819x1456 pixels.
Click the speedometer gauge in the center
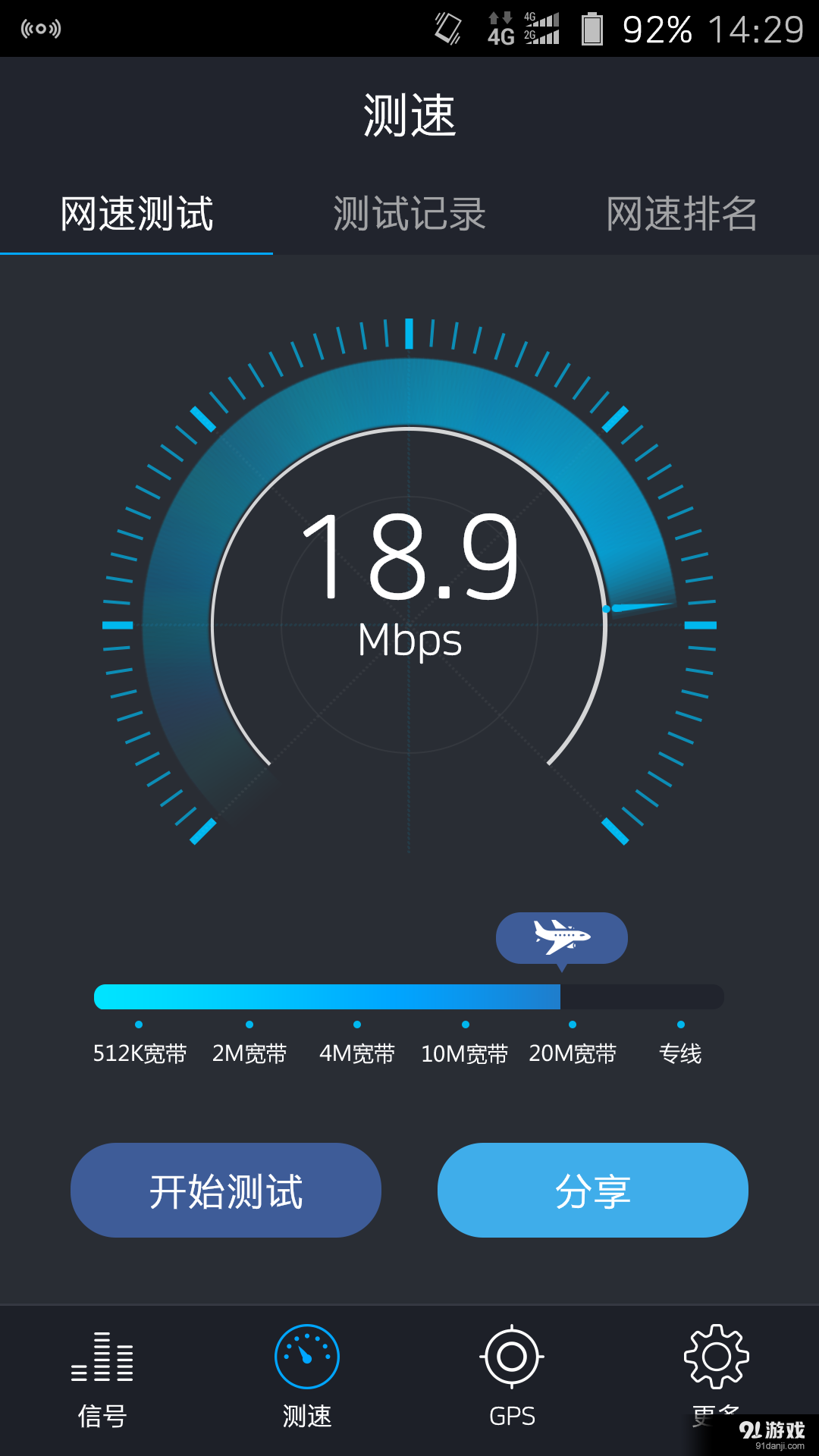(409, 599)
